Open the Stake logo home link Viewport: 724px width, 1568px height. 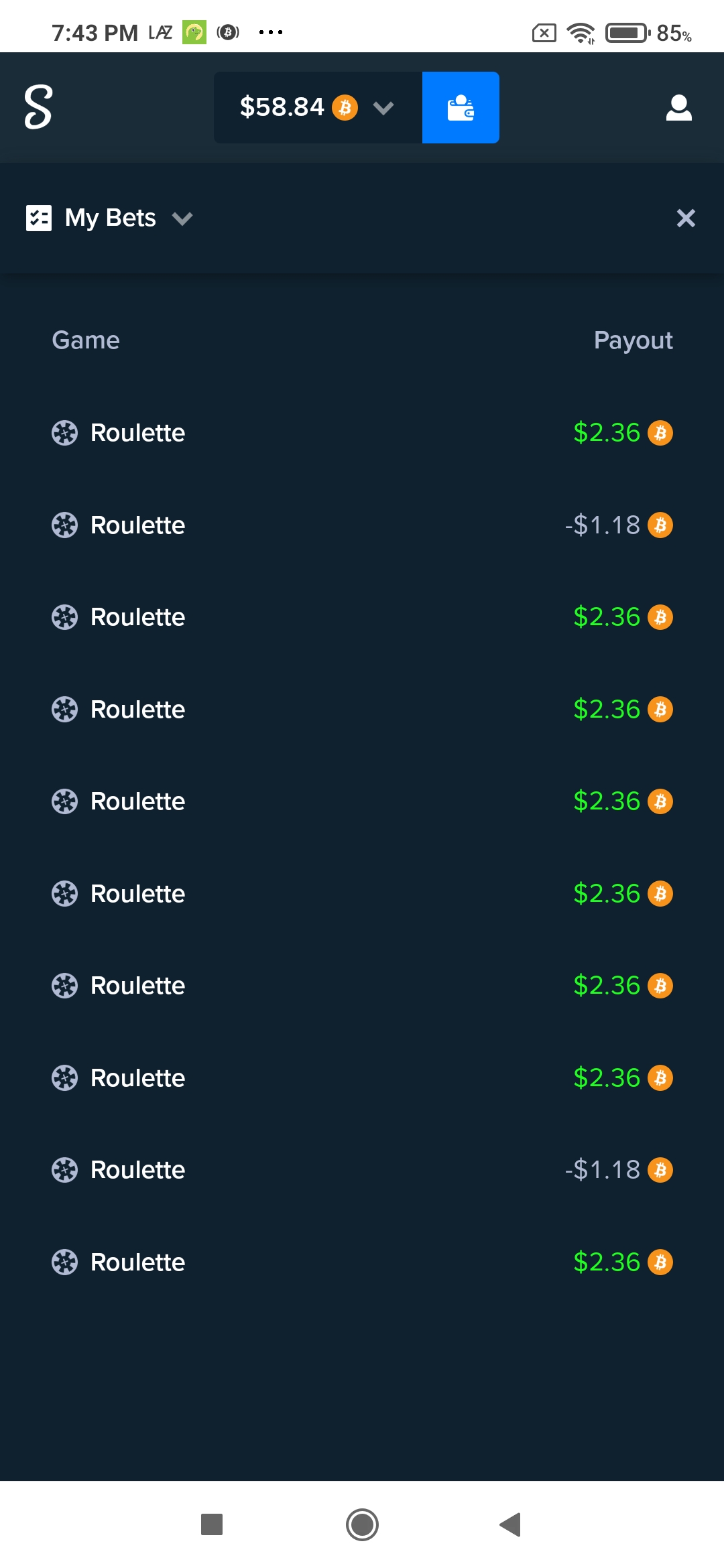[38, 107]
